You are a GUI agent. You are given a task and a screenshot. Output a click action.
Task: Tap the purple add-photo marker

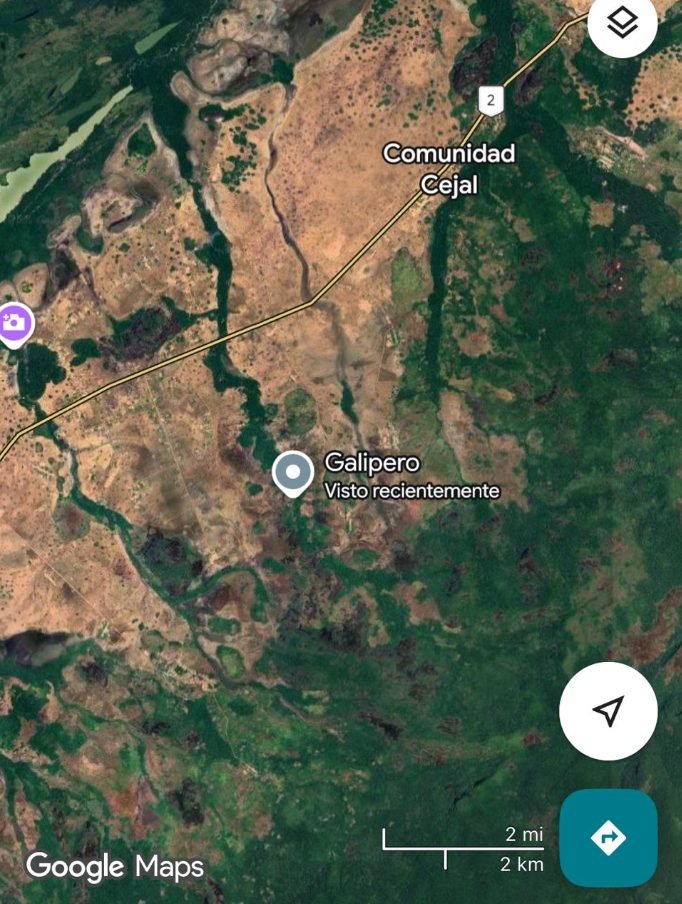tap(14, 323)
